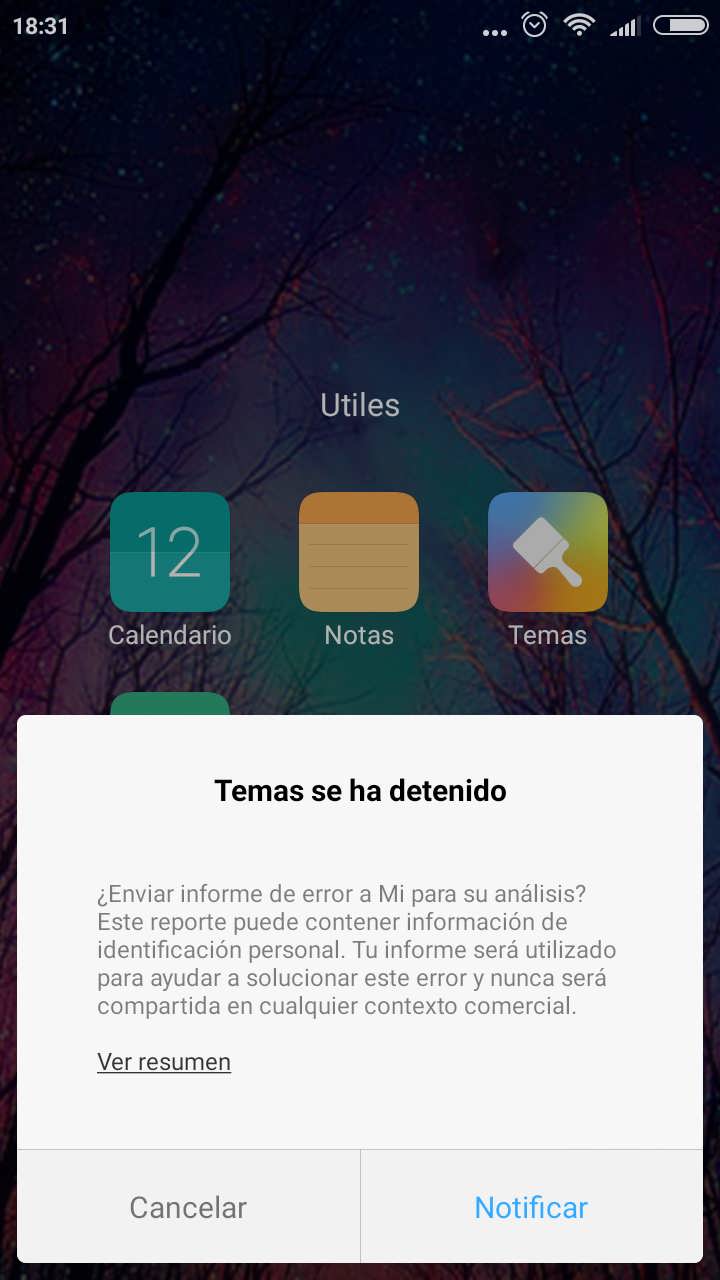The height and width of the screenshot is (1280, 720).
Task: Open the Ver resumen link
Action: [x=164, y=1062]
